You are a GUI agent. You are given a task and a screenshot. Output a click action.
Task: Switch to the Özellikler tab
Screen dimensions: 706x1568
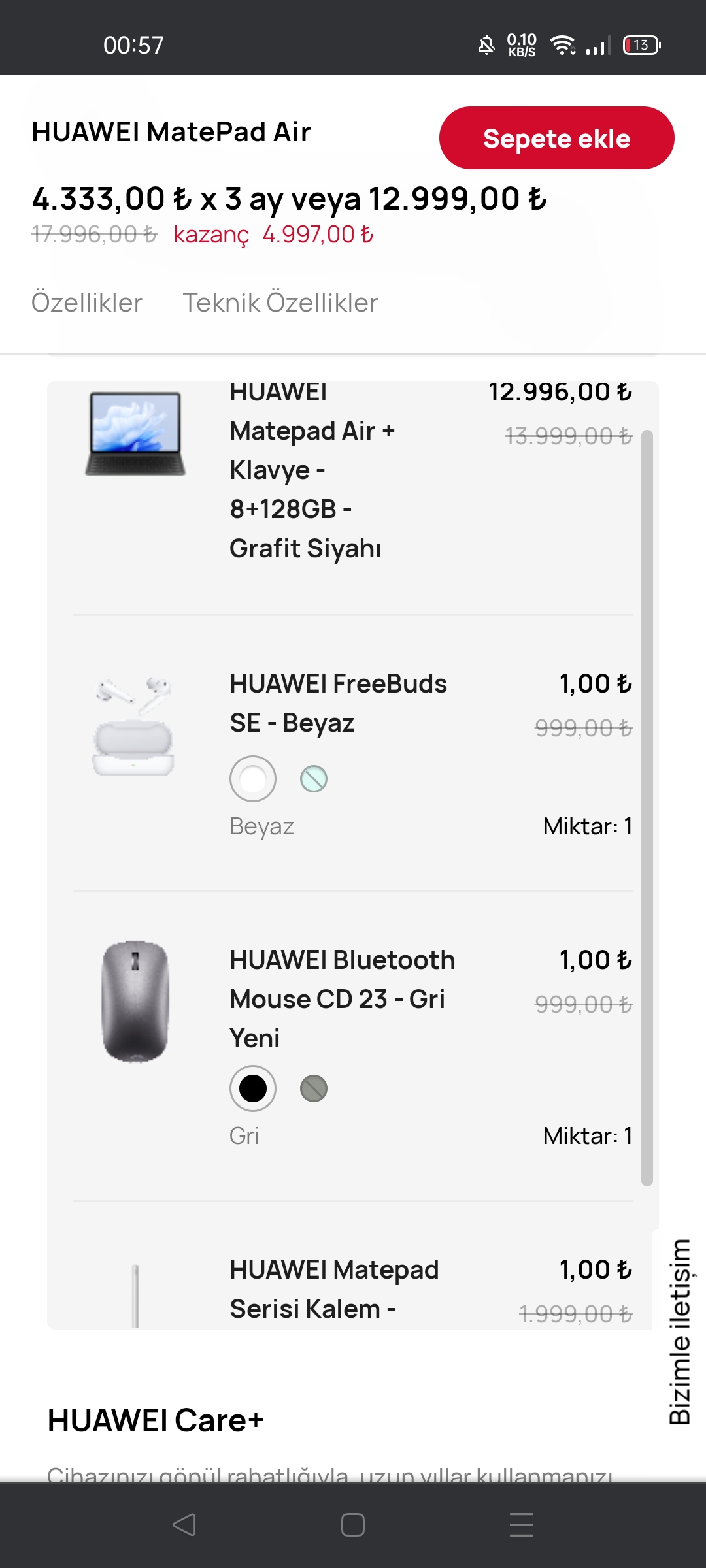point(87,303)
